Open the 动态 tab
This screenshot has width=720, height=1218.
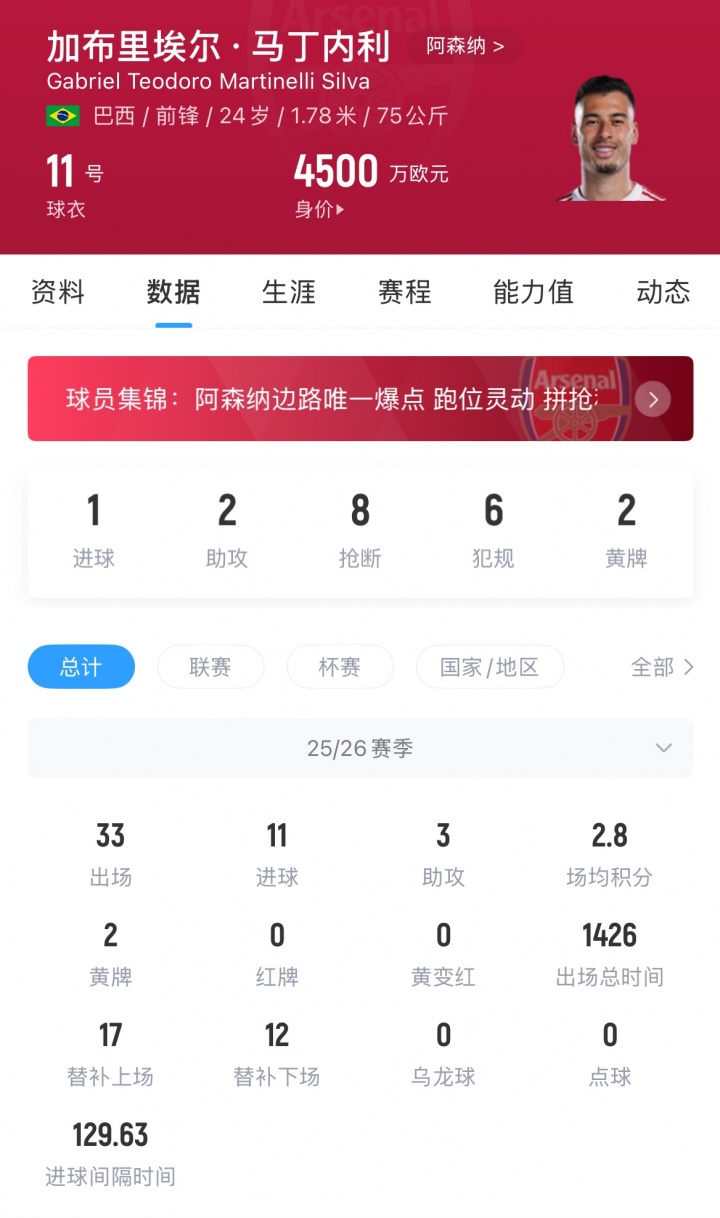(x=662, y=292)
